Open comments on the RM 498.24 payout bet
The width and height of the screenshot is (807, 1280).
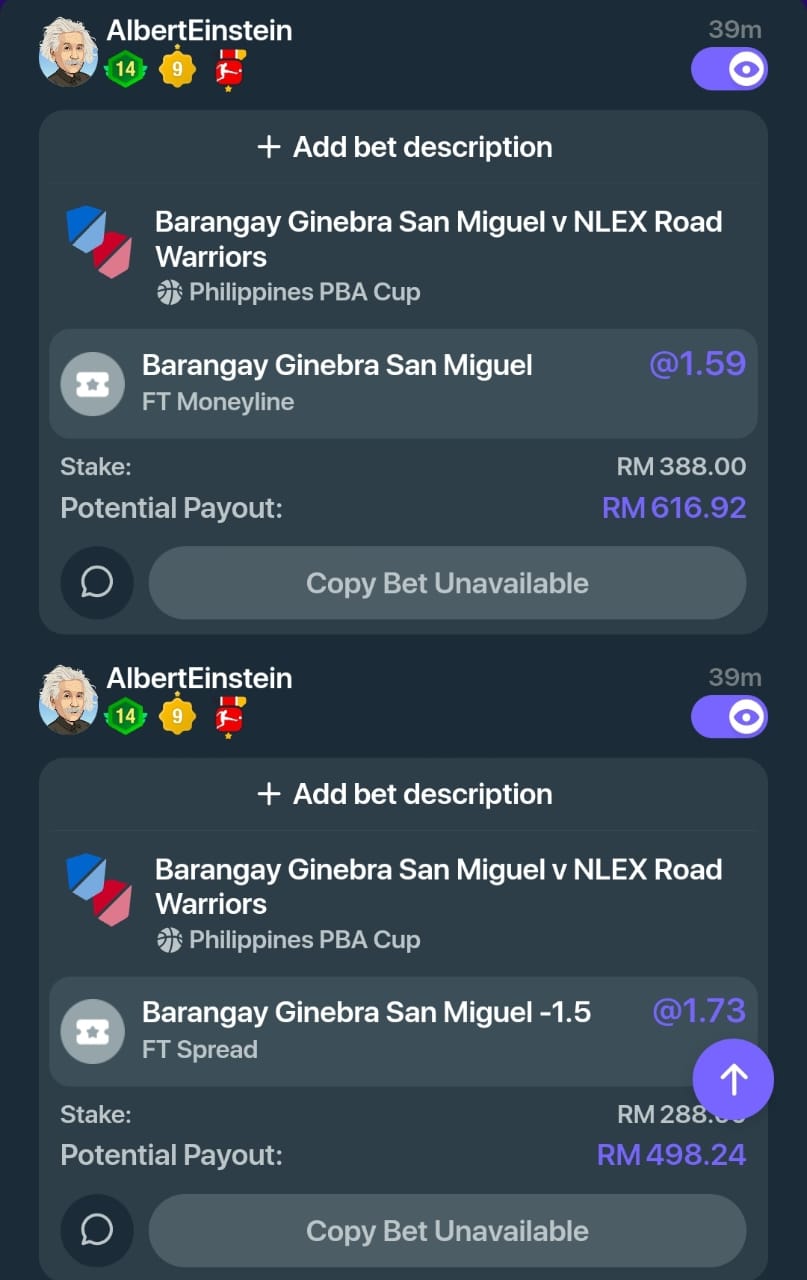tap(97, 1230)
